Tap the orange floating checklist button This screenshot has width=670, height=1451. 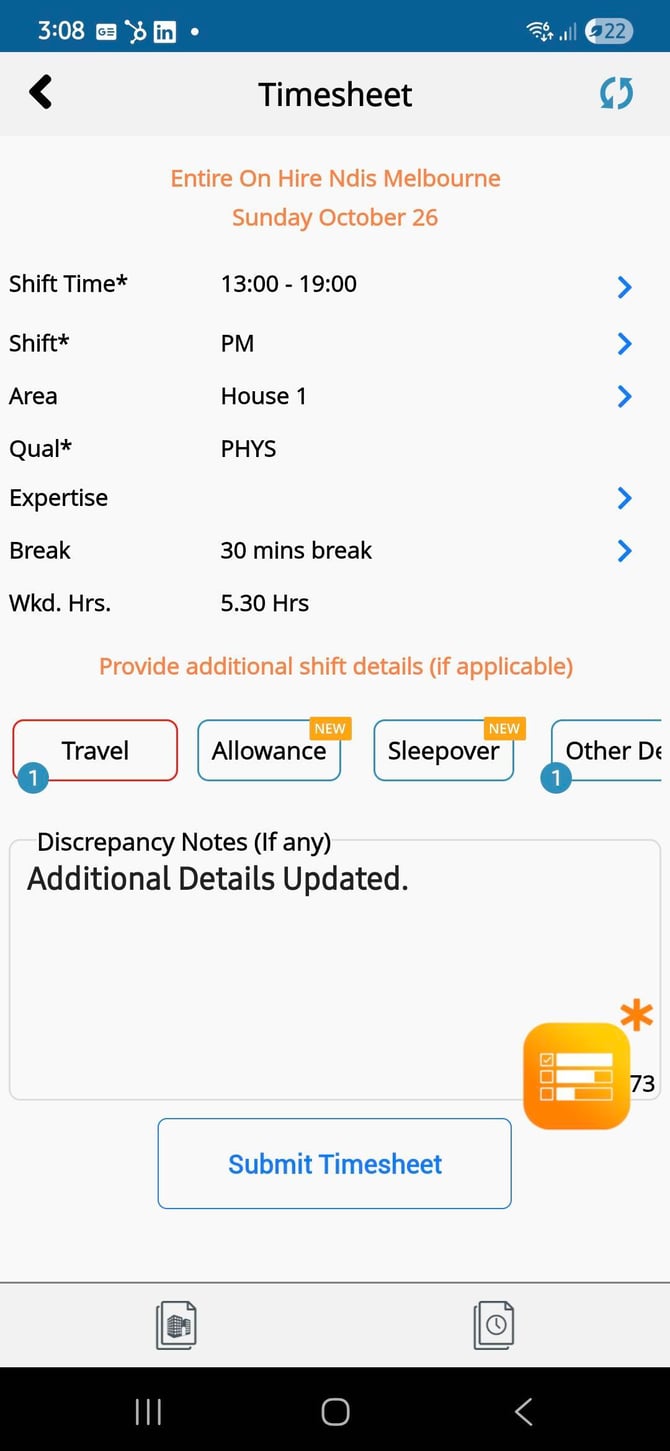coord(577,1075)
